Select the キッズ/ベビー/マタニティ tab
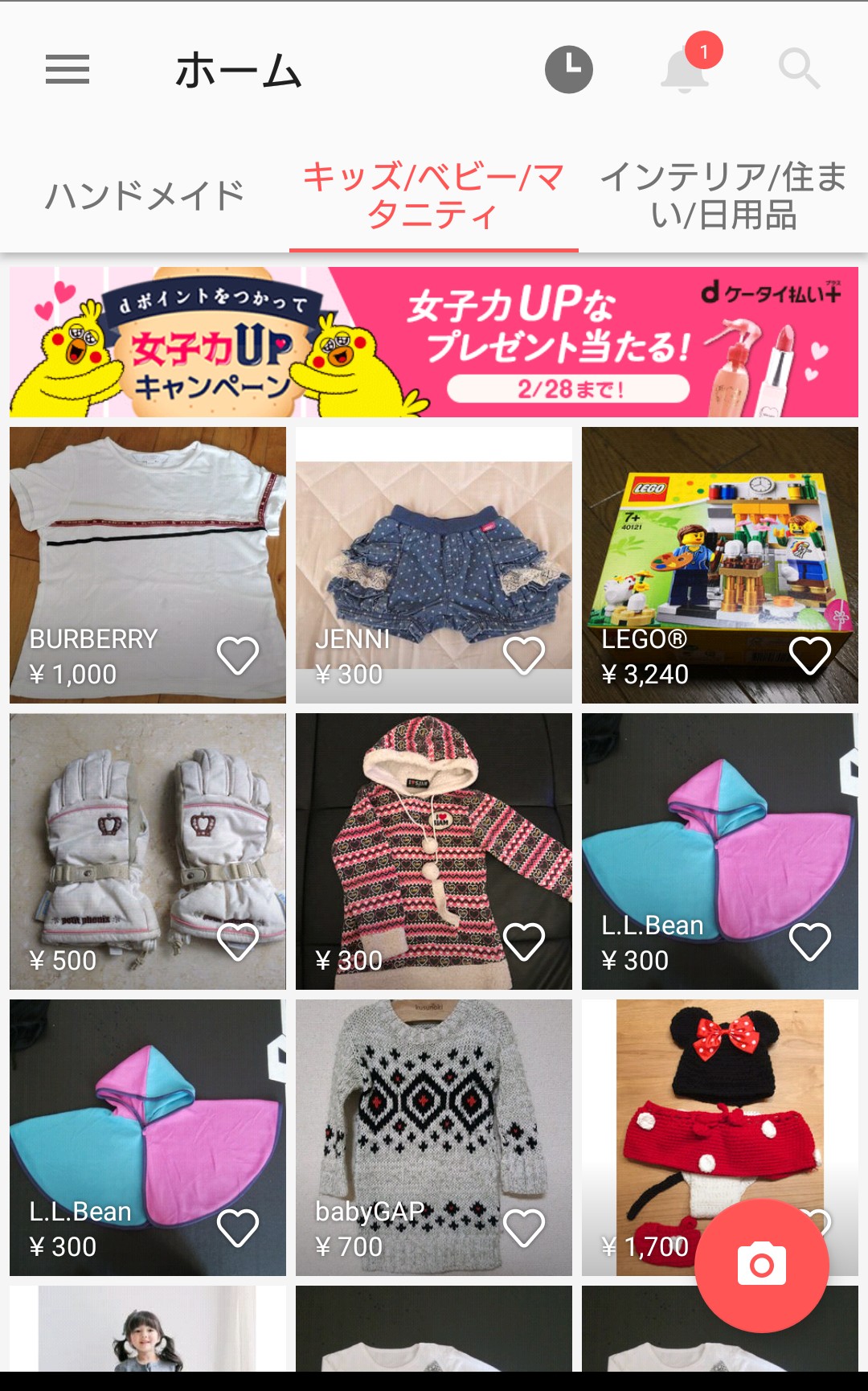The image size is (868, 1391). pyautogui.click(x=433, y=195)
